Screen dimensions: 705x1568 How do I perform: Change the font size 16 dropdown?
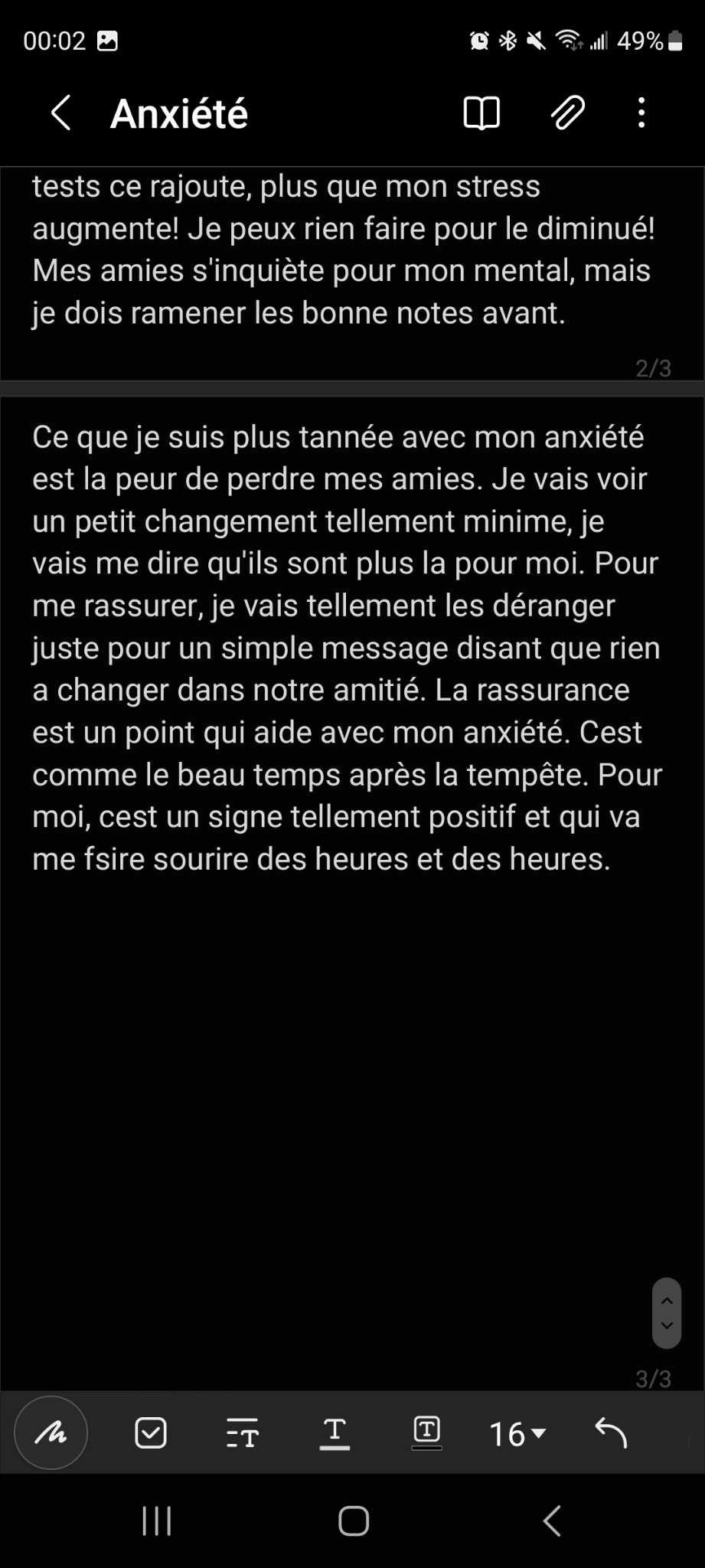517,1433
